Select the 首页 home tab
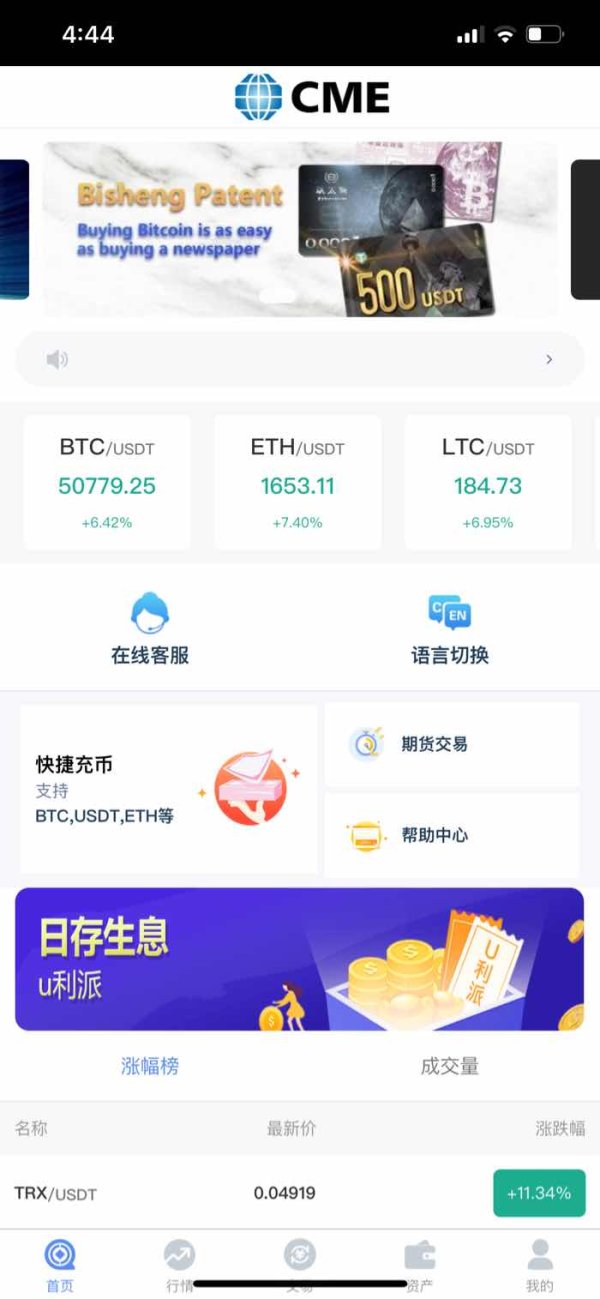The height and width of the screenshot is (1299, 600). 60,1265
